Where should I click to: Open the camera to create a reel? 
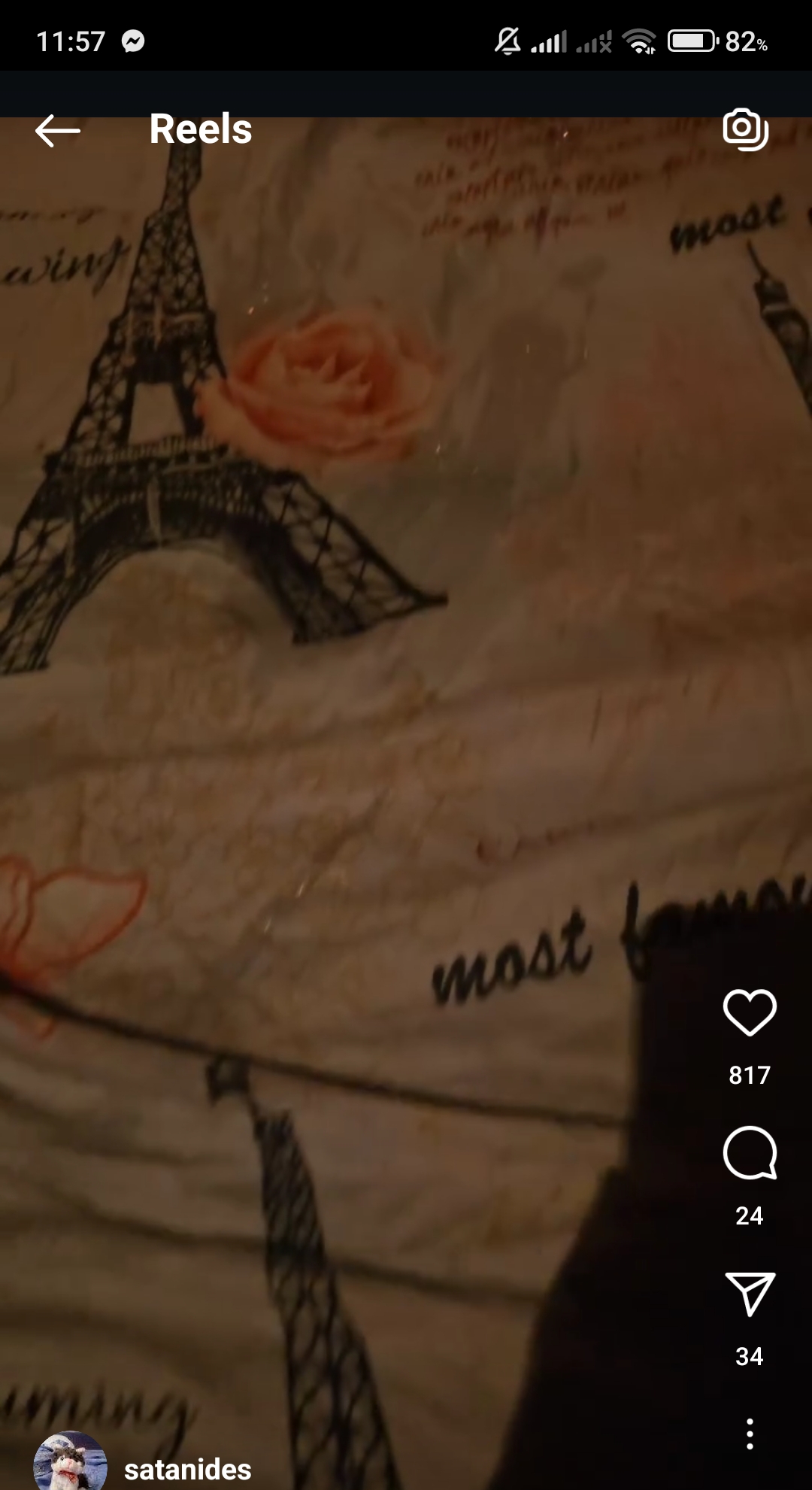(x=745, y=129)
